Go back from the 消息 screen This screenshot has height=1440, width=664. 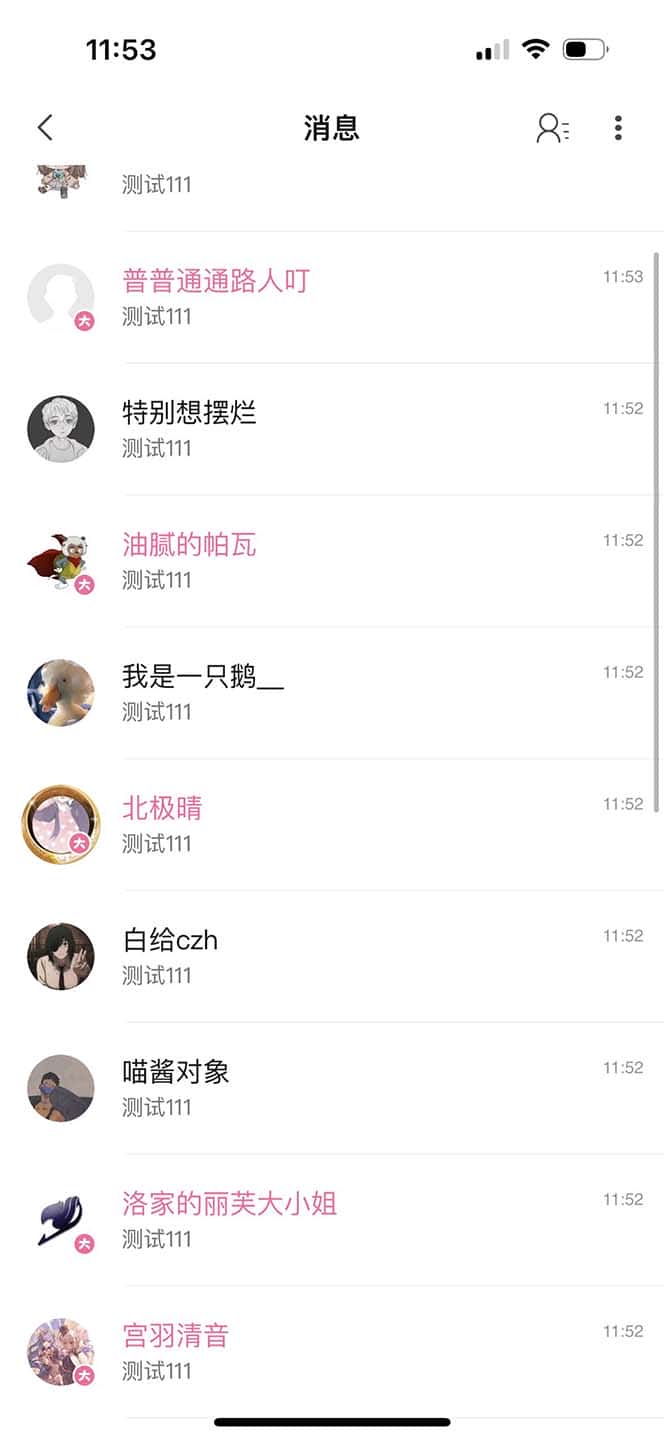(x=45, y=128)
